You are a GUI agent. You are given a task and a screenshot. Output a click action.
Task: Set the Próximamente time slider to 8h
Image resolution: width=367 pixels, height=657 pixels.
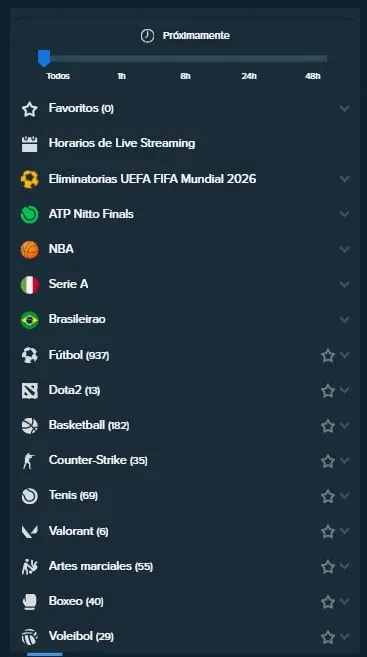point(185,76)
